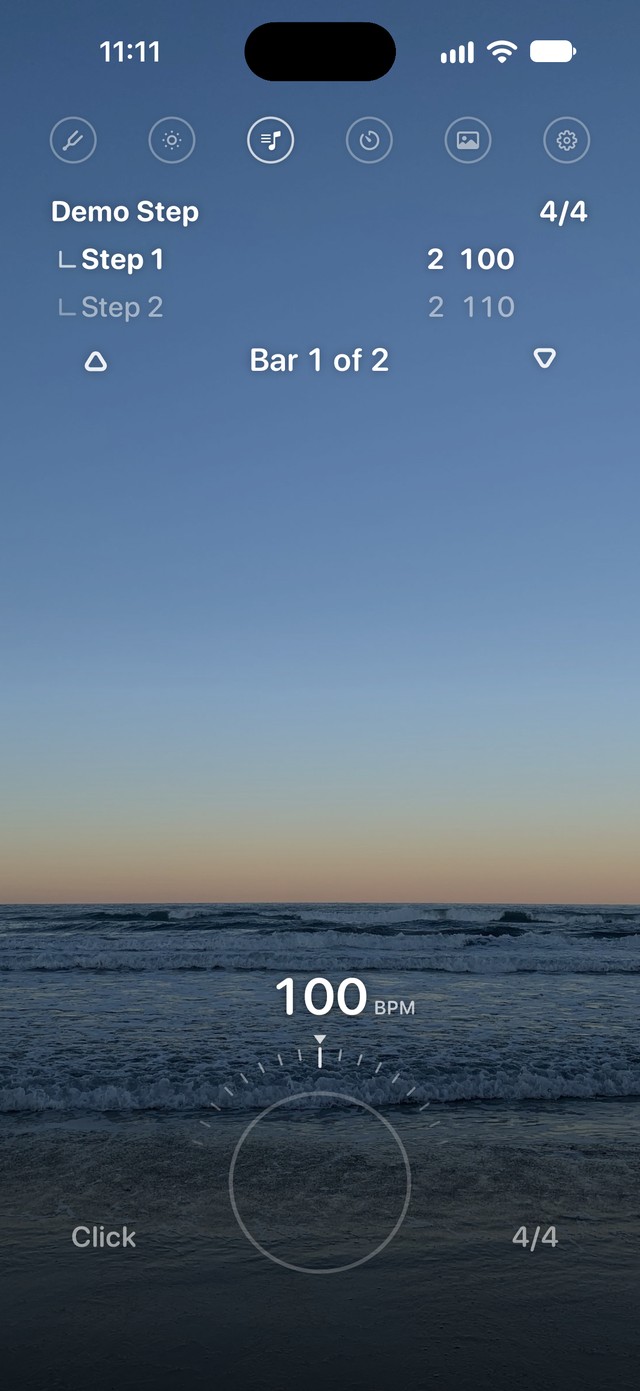640x1391 pixels.
Task: Open the background image picker icon
Action: tap(468, 141)
